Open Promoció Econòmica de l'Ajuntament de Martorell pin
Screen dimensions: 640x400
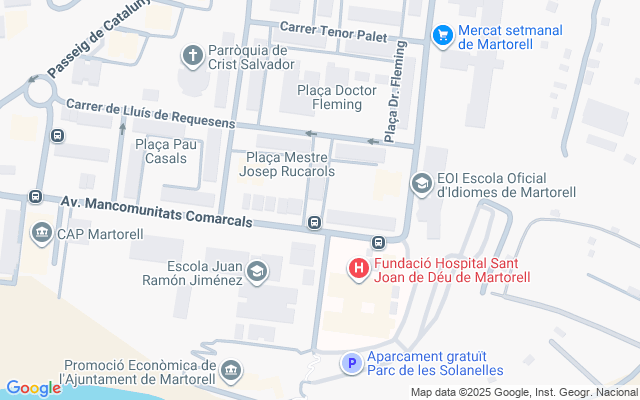(231, 372)
